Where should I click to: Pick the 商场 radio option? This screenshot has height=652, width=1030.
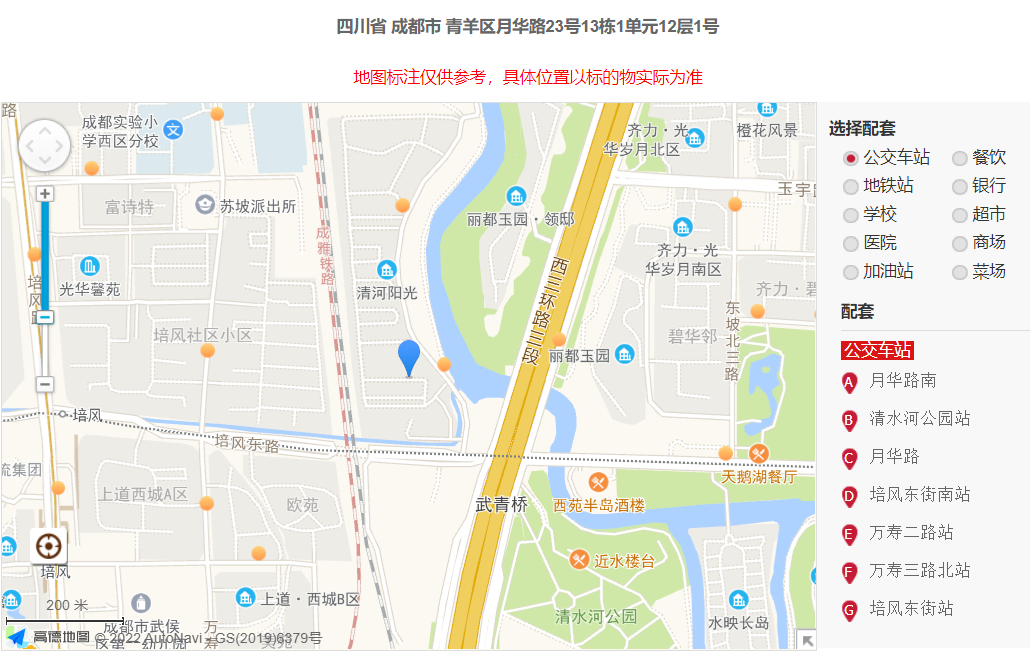click(x=960, y=244)
